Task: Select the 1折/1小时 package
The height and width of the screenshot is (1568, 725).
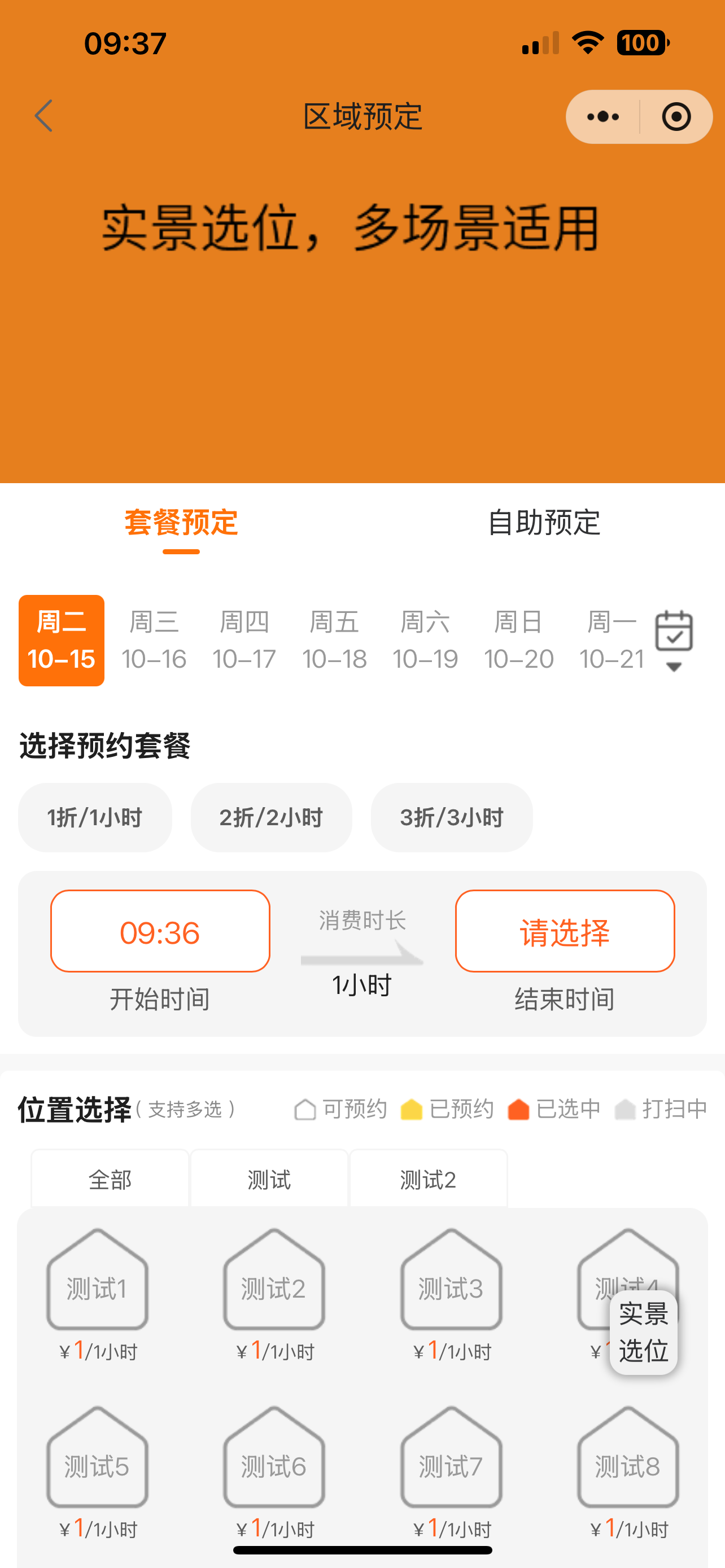Action: (x=95, y=817)
